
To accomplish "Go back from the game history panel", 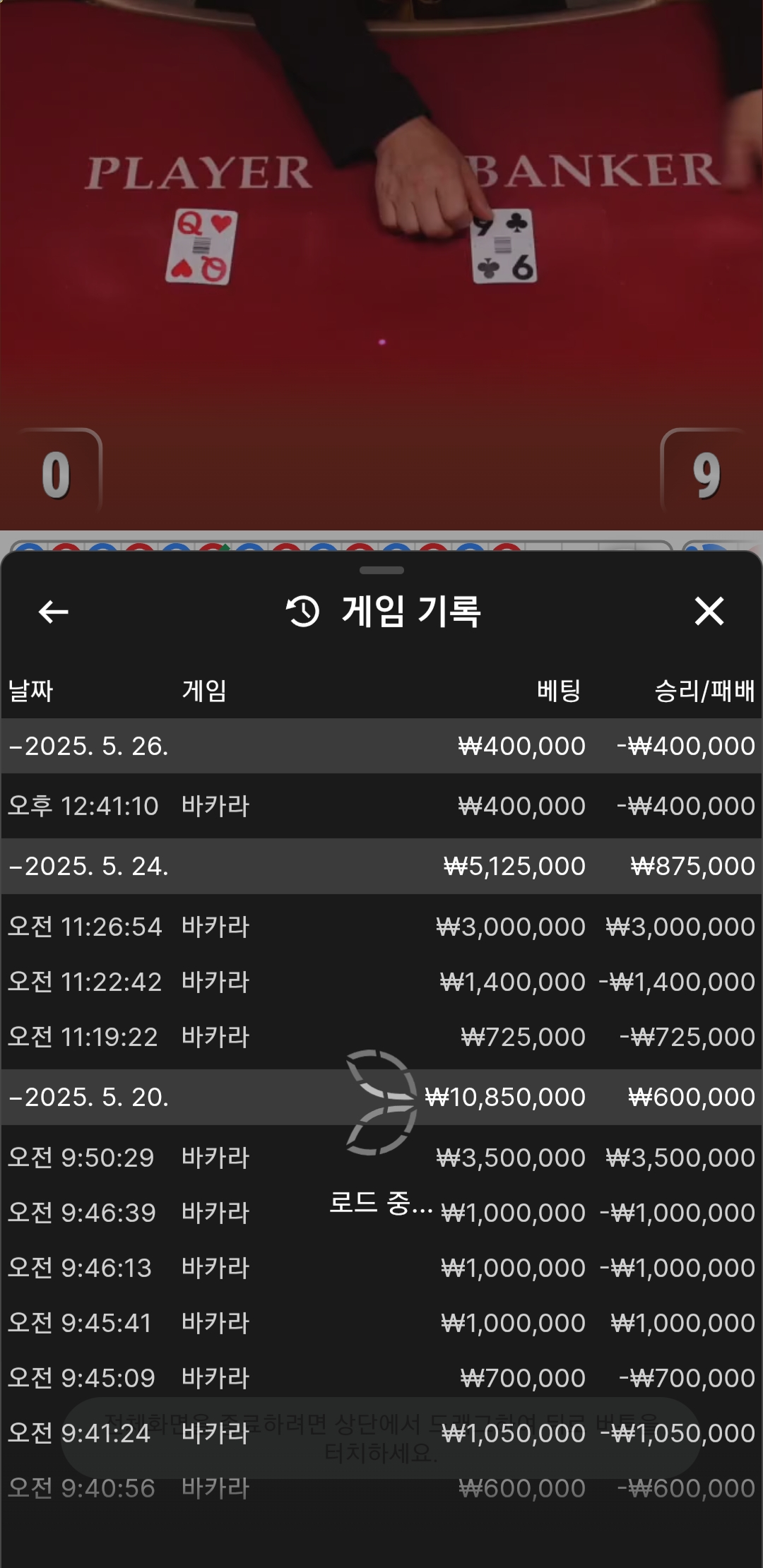I will click(x=53, y=612).
